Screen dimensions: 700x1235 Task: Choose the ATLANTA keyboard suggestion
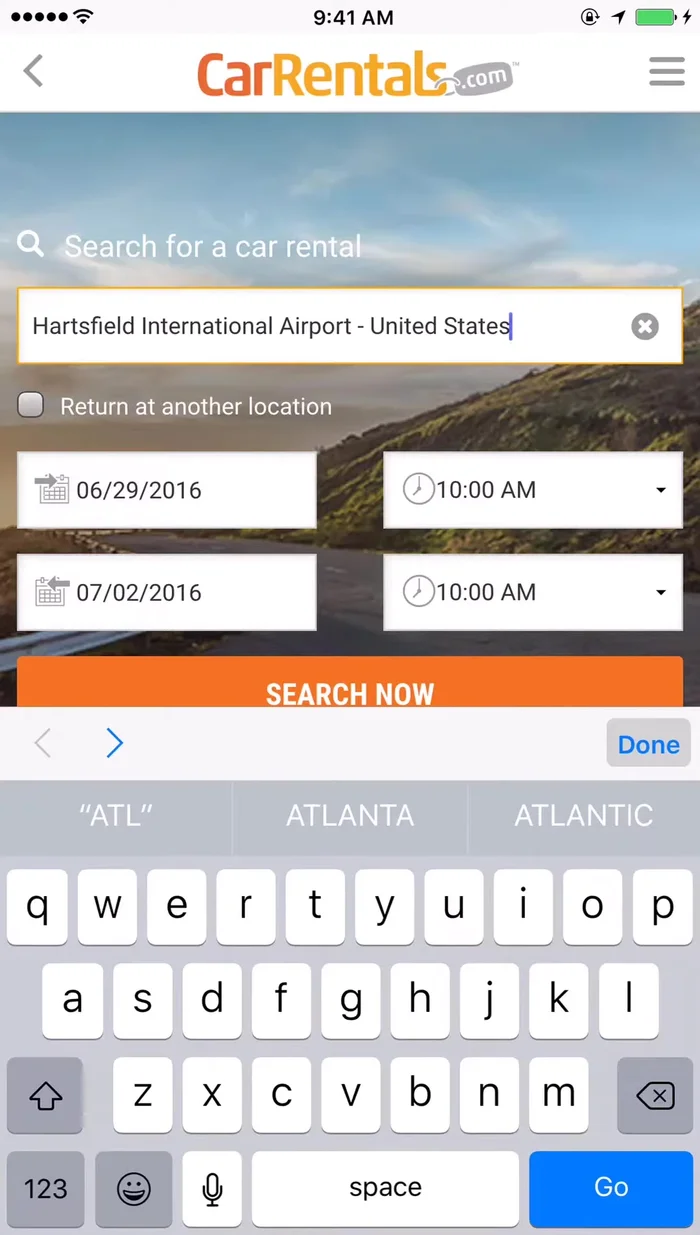[350, 815]
